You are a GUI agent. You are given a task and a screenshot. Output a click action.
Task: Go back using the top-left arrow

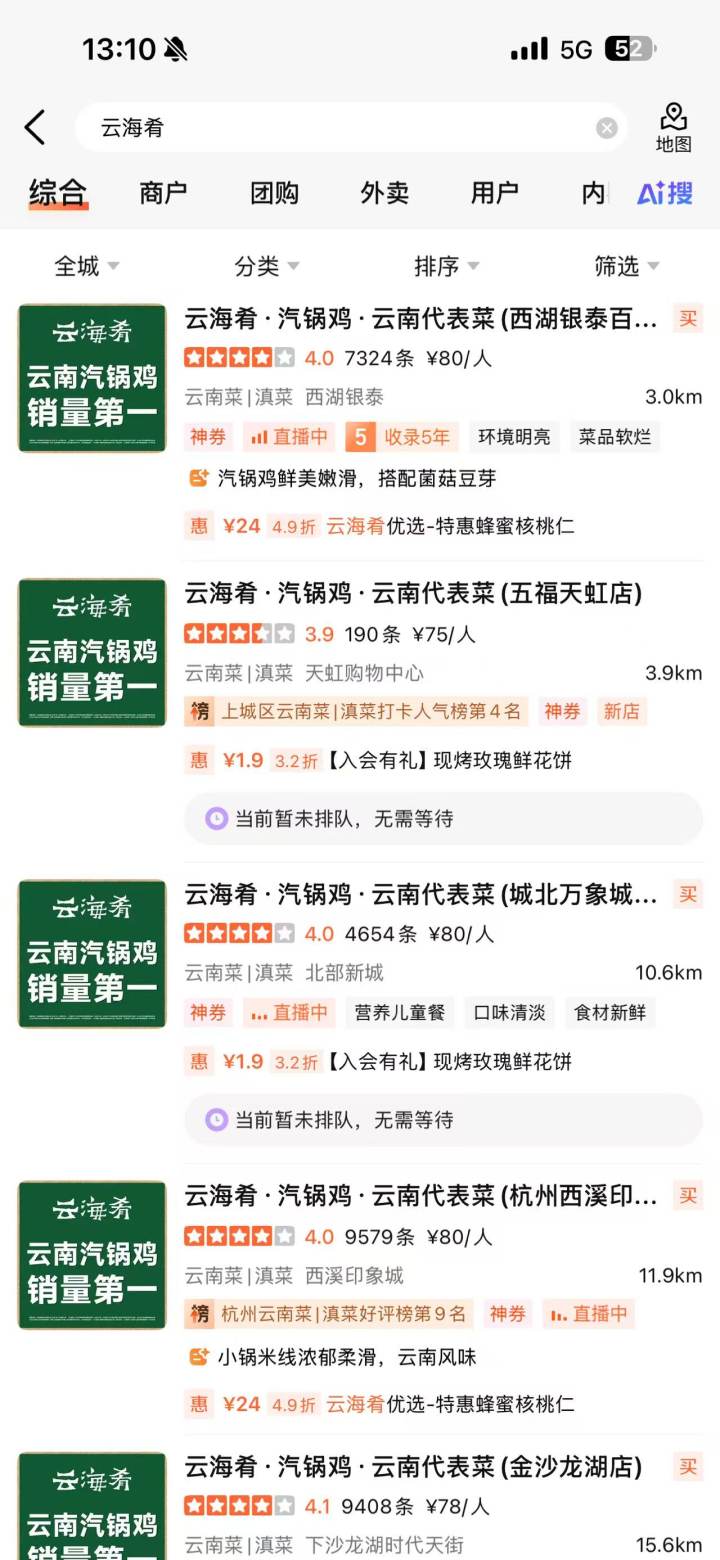[x=36, y=128]
